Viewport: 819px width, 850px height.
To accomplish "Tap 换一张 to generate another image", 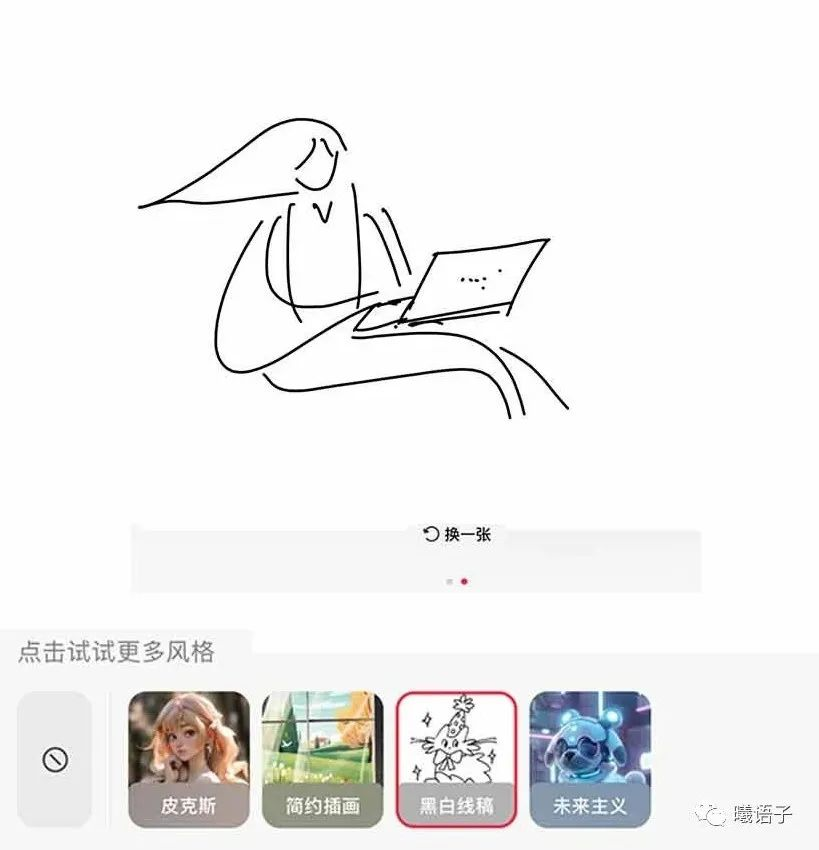I will click(x=457, y=534).
